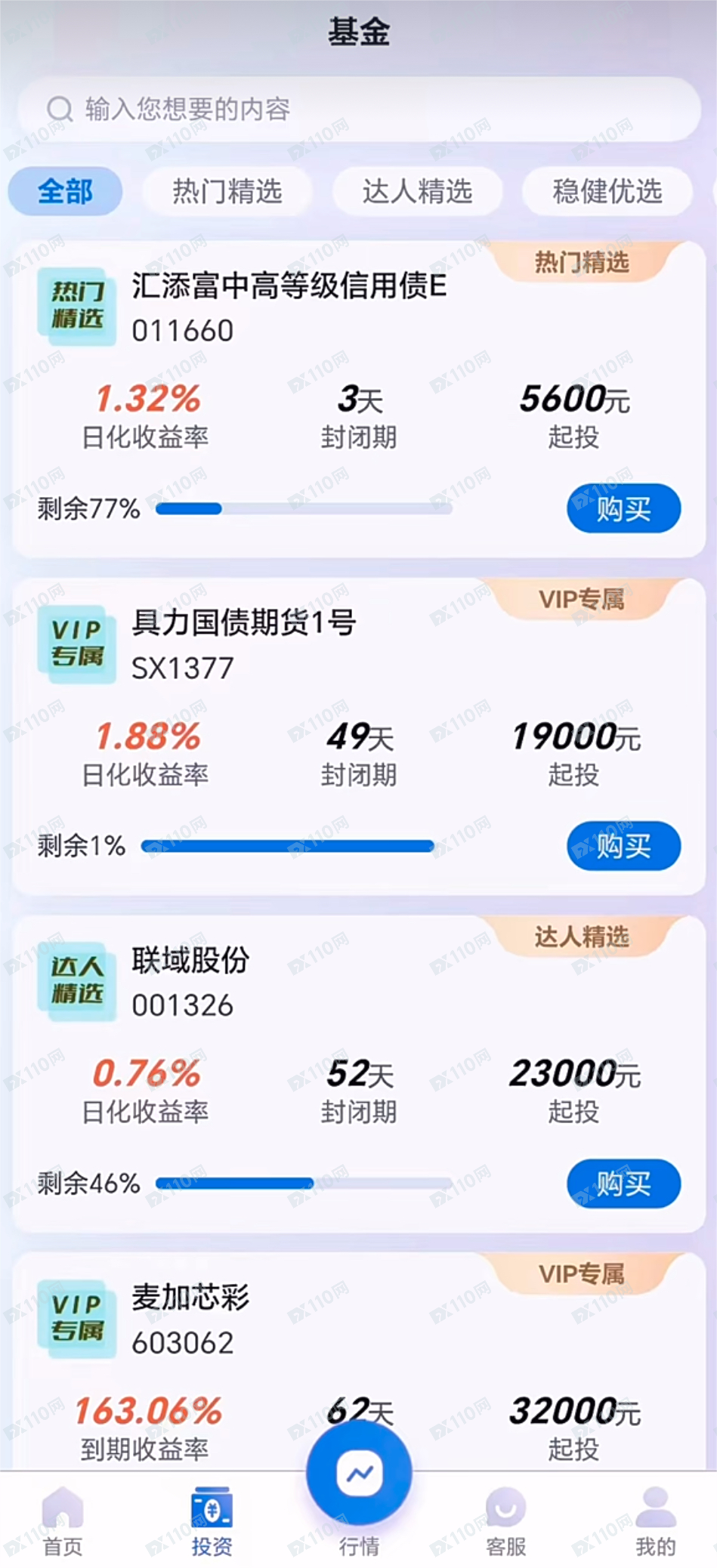The image size is (717, 1568).
Task: Select the 全部 filter chip
Action: (65, 191)
